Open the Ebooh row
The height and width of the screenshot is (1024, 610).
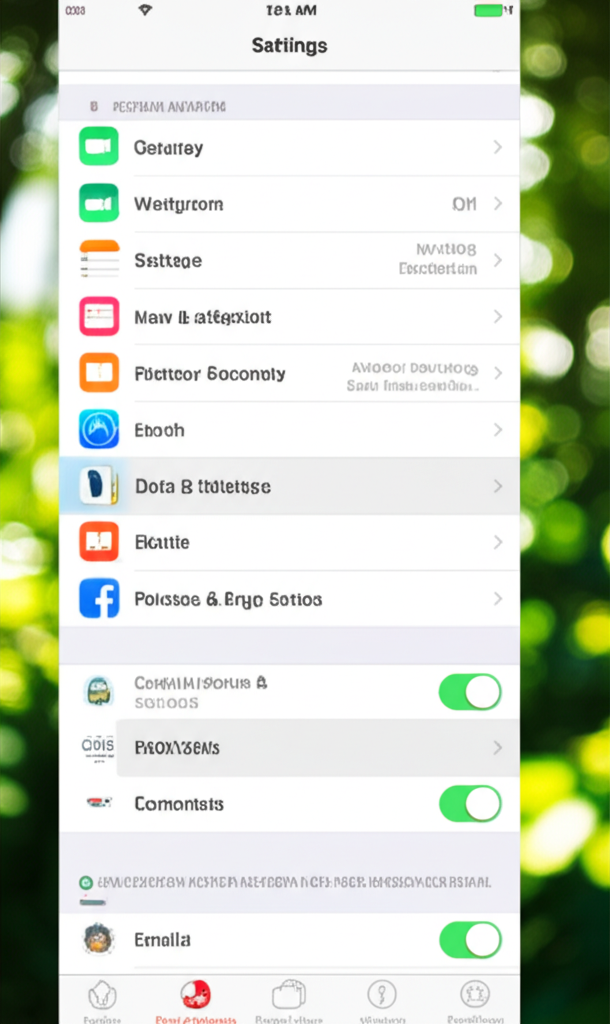289,430
